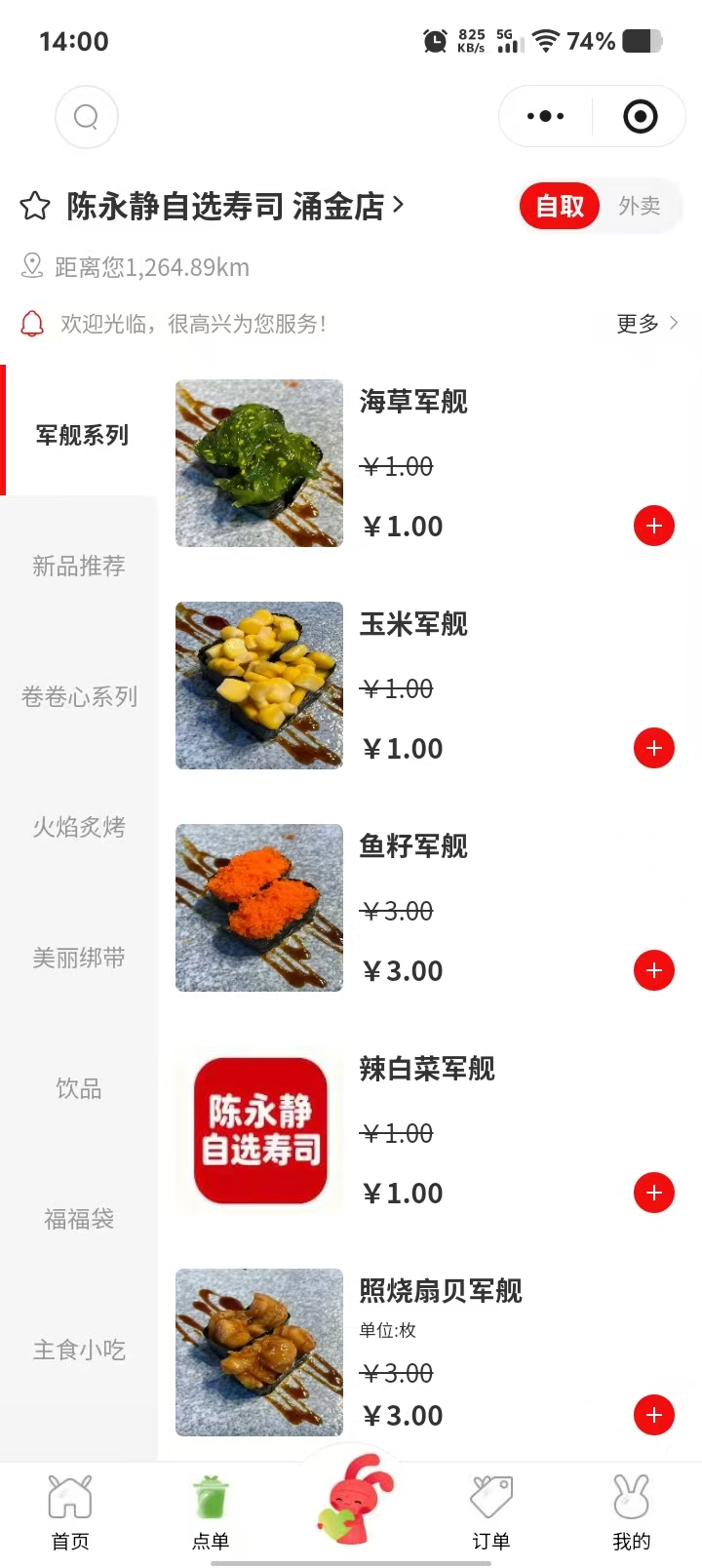Open the search icon at top
Viewport: 702px width, 1568px height.
(x=87, y=117)
